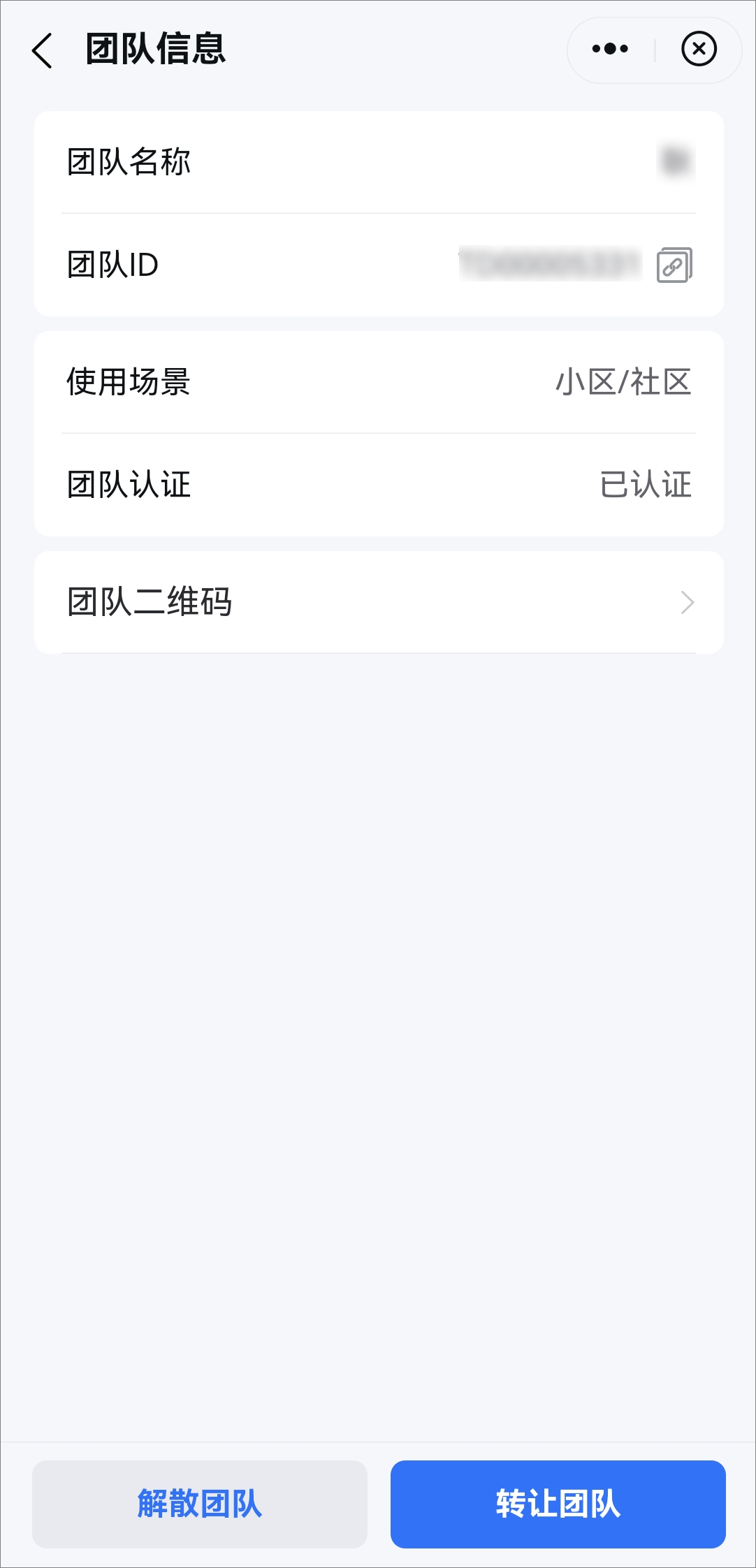Close the mini program with X button
Screen dimensions: 756x1568
699,49
